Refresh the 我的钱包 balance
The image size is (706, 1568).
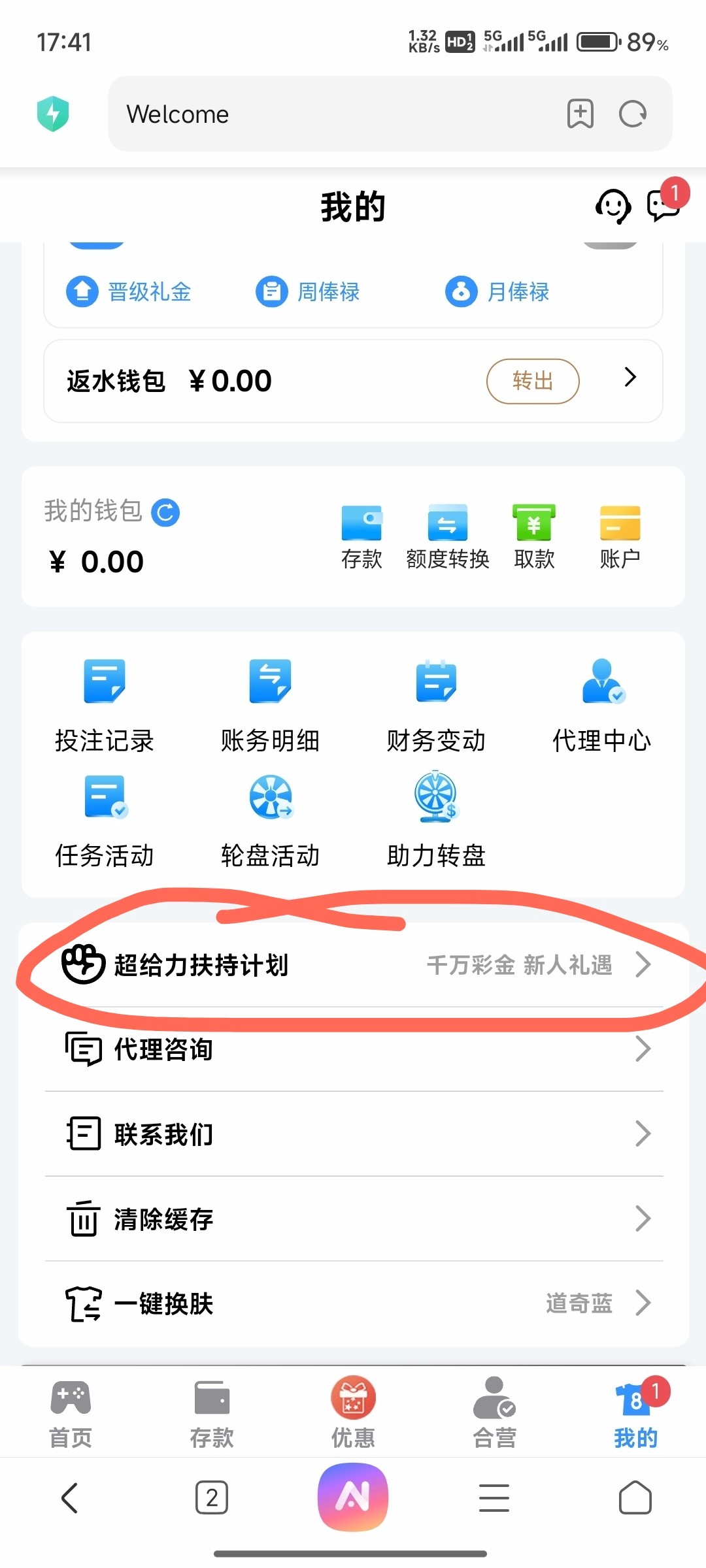(165, 512)
